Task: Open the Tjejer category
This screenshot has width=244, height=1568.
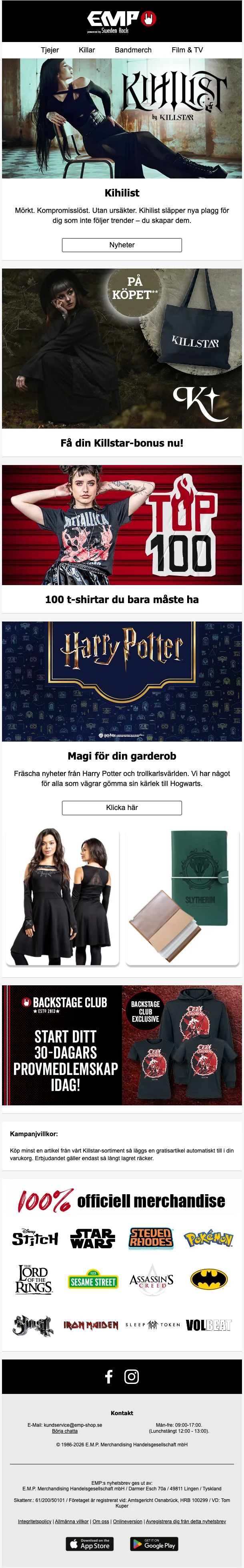Action: coord(50,50)
